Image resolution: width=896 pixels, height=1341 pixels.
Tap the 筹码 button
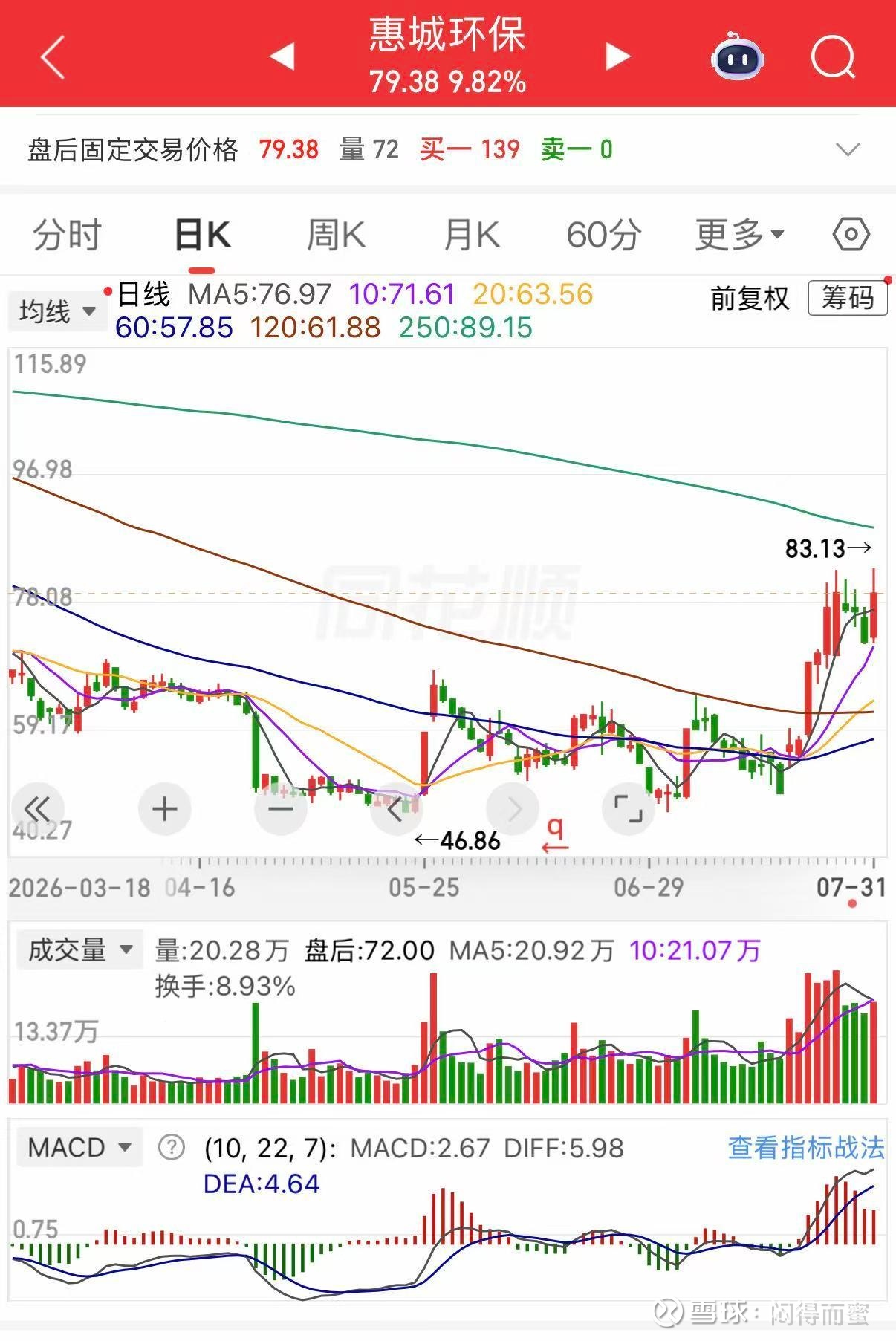coord(848,298)
